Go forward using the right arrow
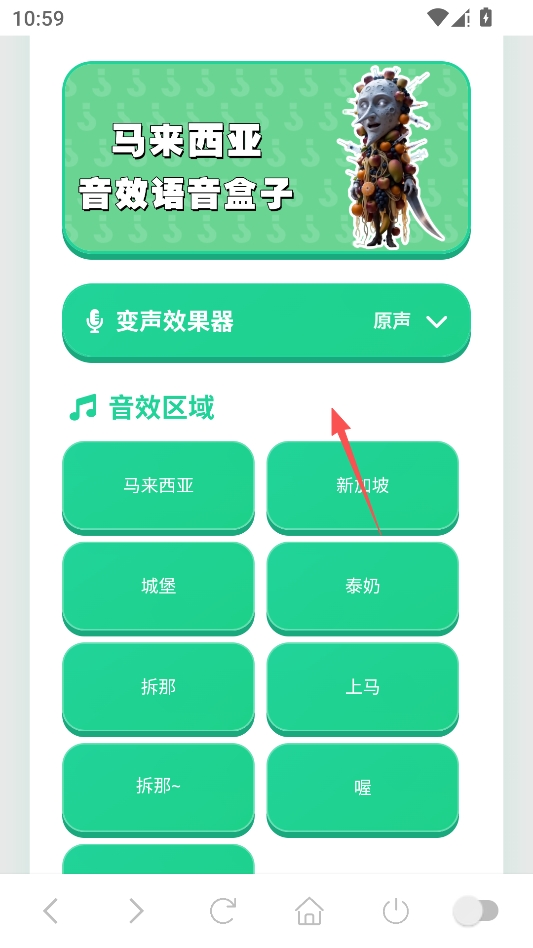The height and width of the screenshot is (948, 533). 137,911
